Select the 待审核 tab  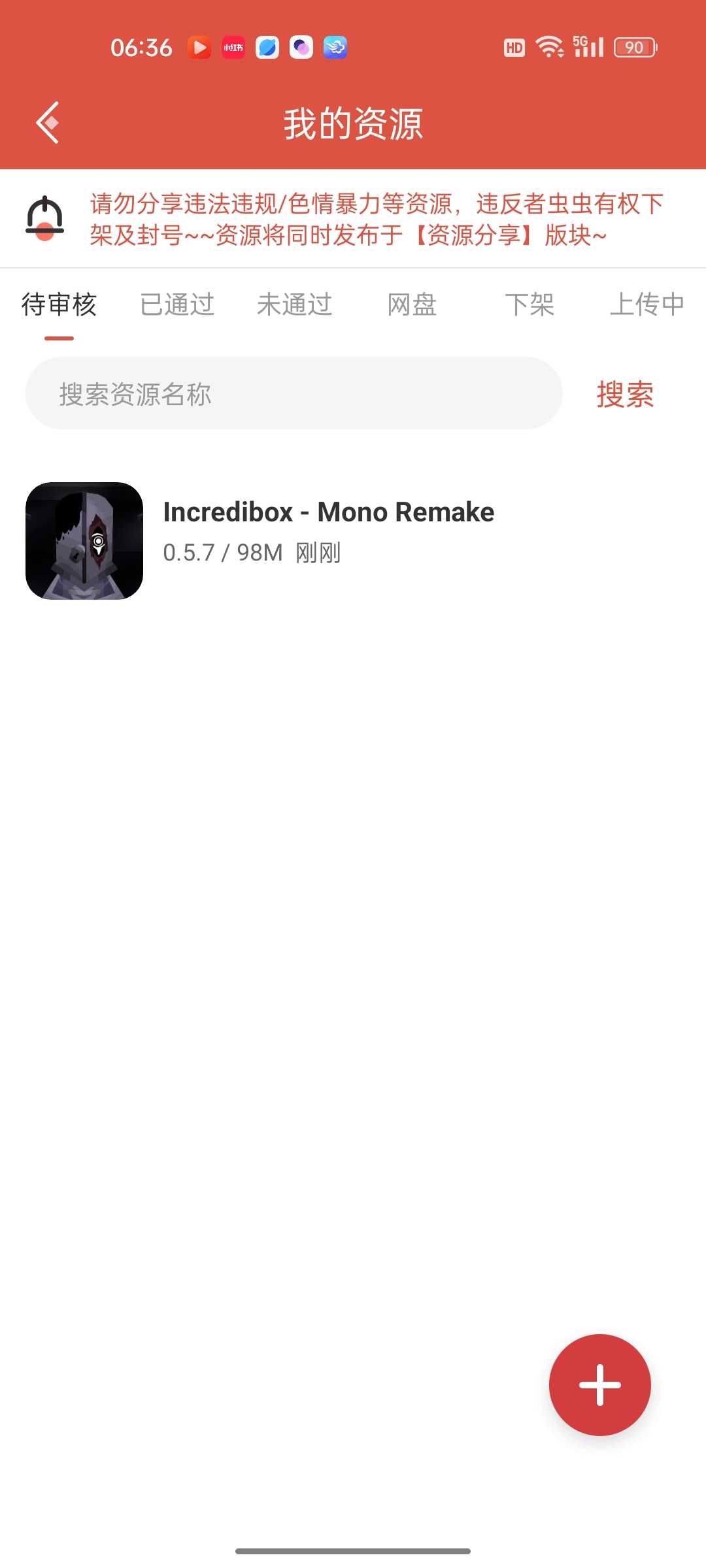59,305
